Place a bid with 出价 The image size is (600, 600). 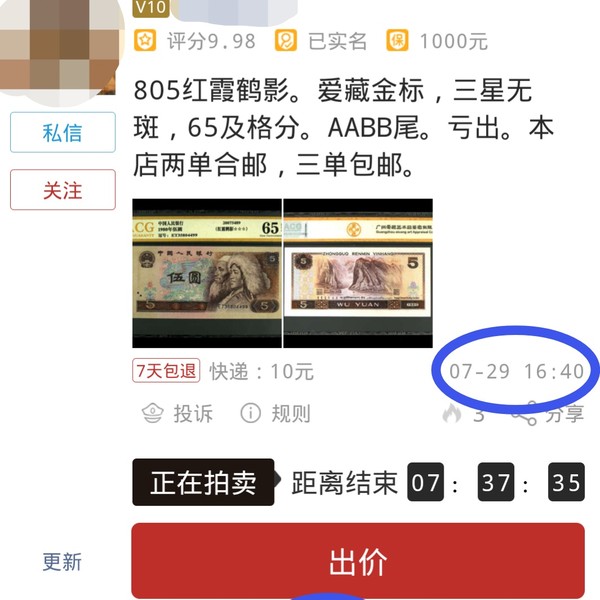tap(358, 561)
